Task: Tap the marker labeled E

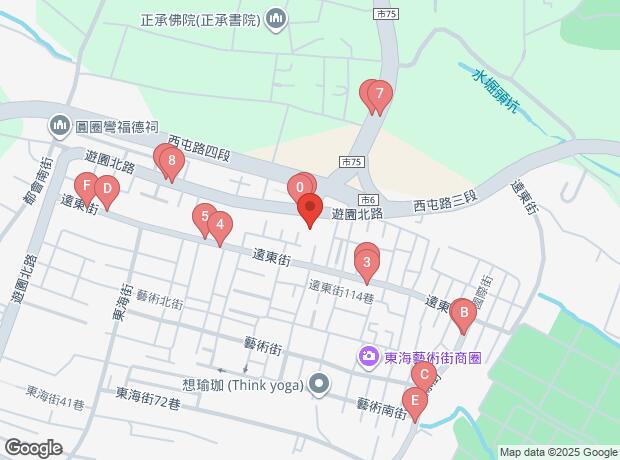Action: pos(415,405)
